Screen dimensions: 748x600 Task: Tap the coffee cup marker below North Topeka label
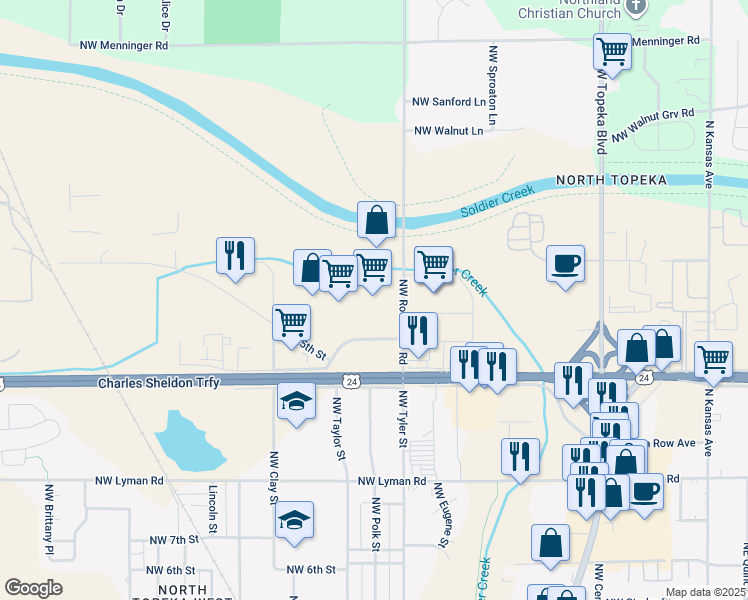[x=565, y=268]
